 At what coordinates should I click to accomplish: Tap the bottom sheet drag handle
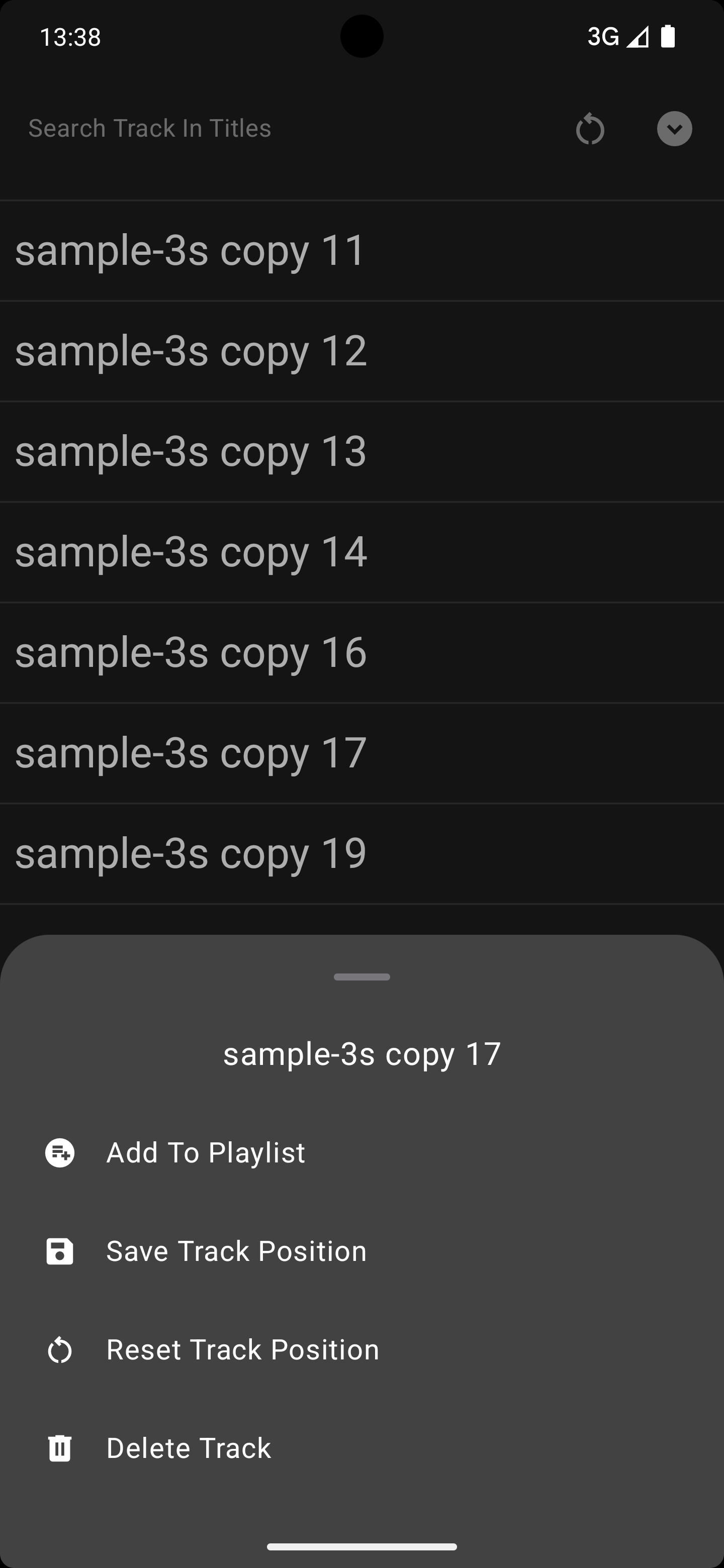pyautogui.click(x=361, y=977)
